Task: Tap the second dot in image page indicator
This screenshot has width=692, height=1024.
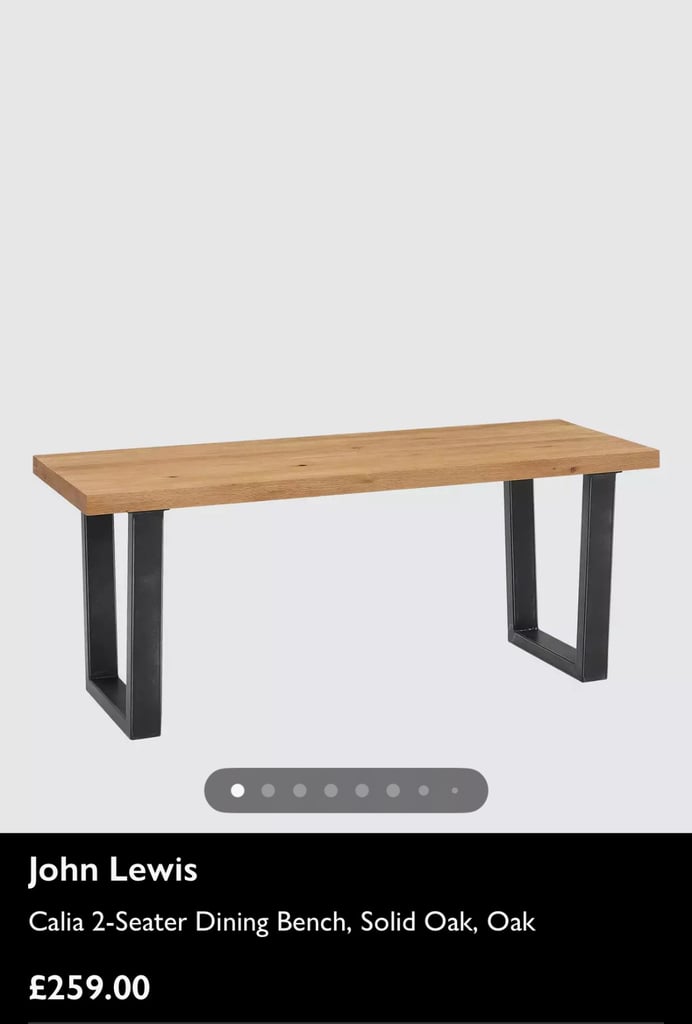Action: (268, 790)
